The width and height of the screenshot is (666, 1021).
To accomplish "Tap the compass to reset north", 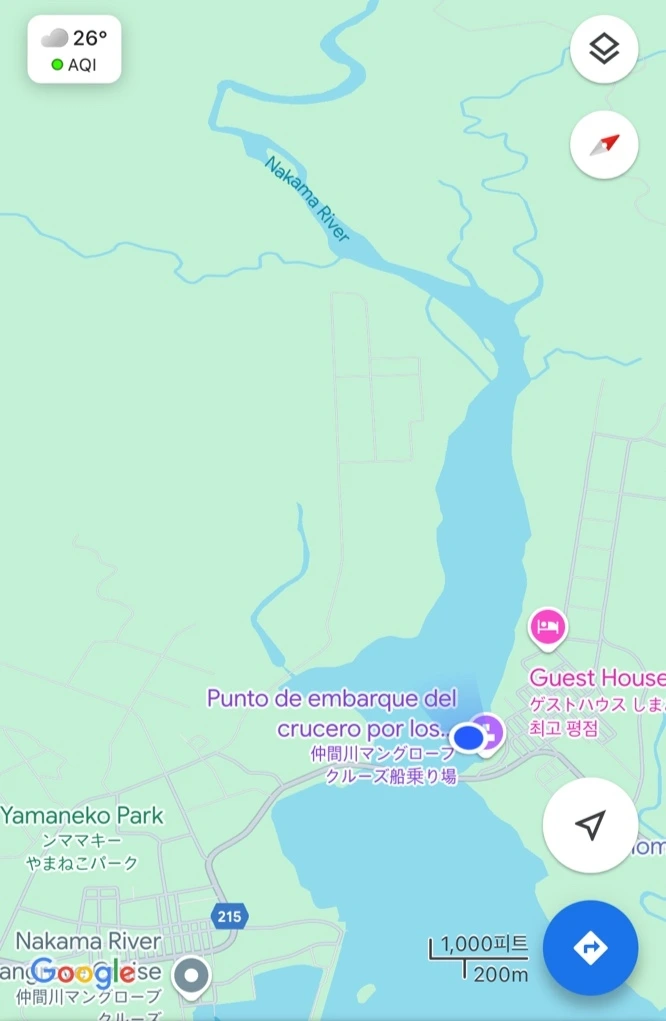I will click(604, 145).
